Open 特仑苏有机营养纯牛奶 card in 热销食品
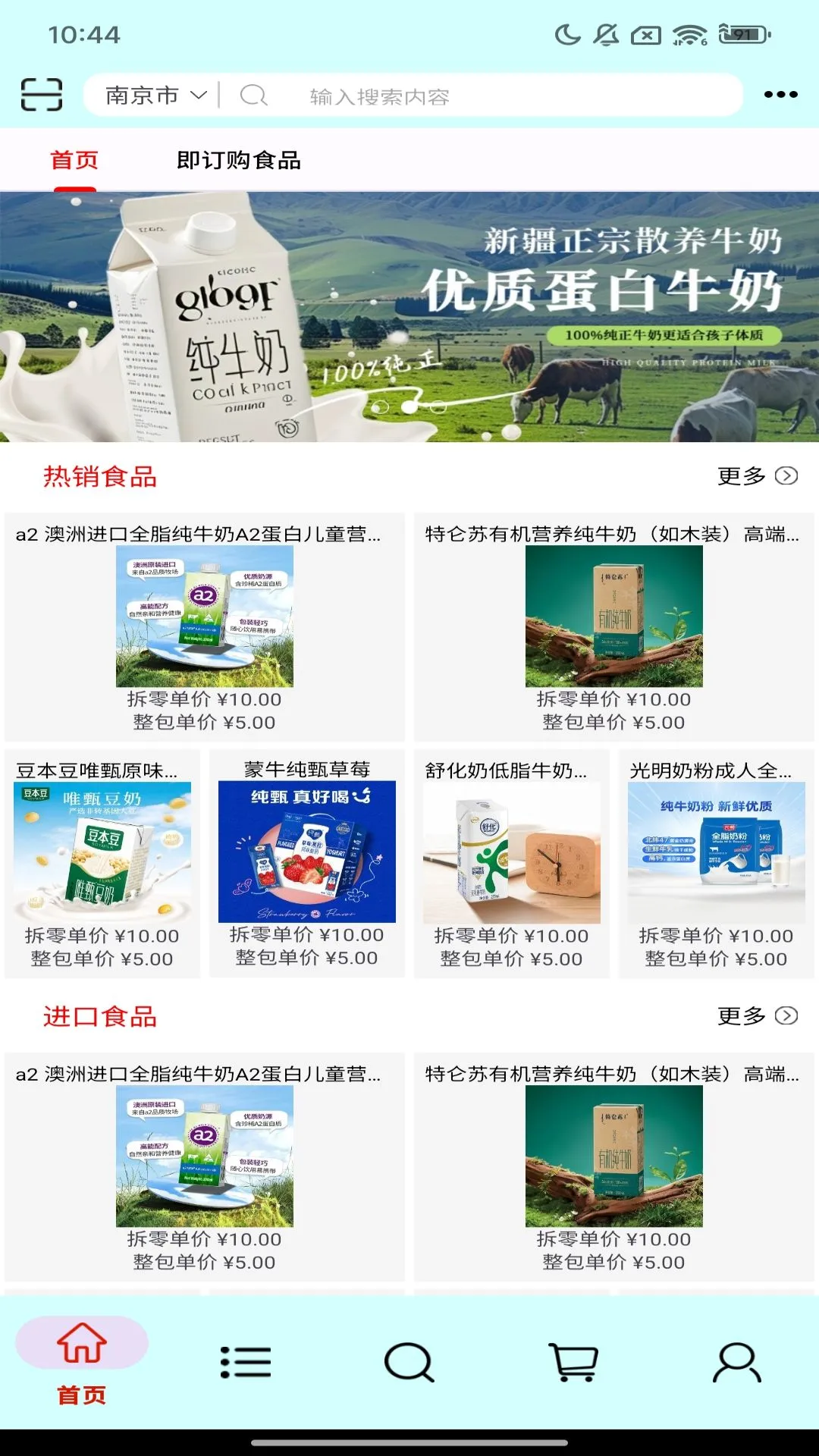819x1456 pixels. pos(613,626)
